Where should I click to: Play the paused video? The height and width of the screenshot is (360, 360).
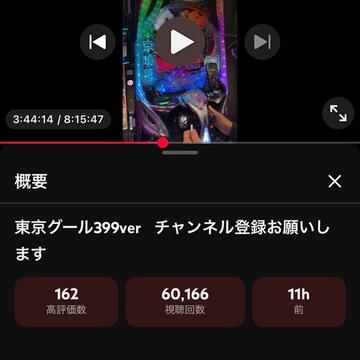pos(180,42)
